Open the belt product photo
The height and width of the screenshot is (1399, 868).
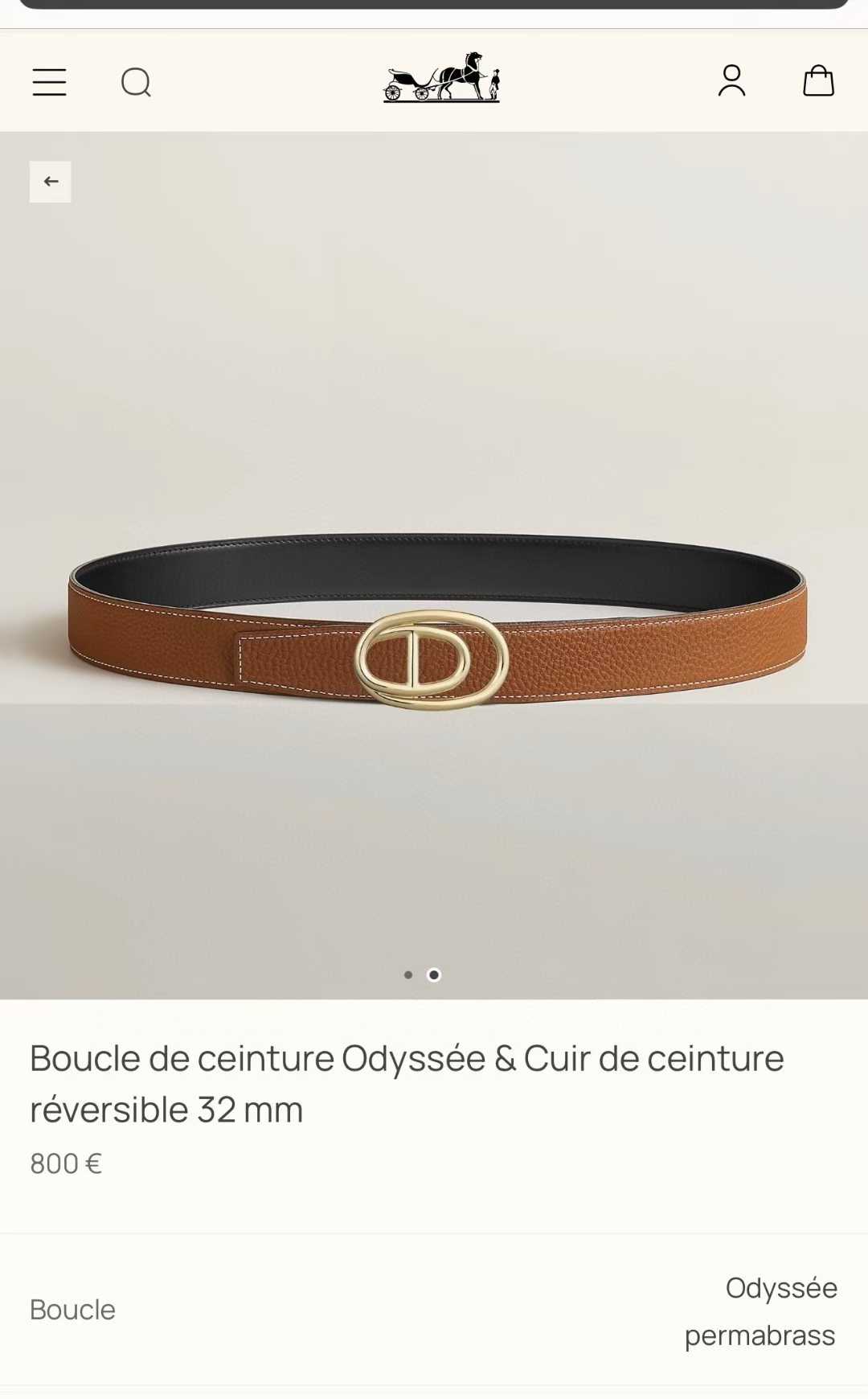click(434, 619)
